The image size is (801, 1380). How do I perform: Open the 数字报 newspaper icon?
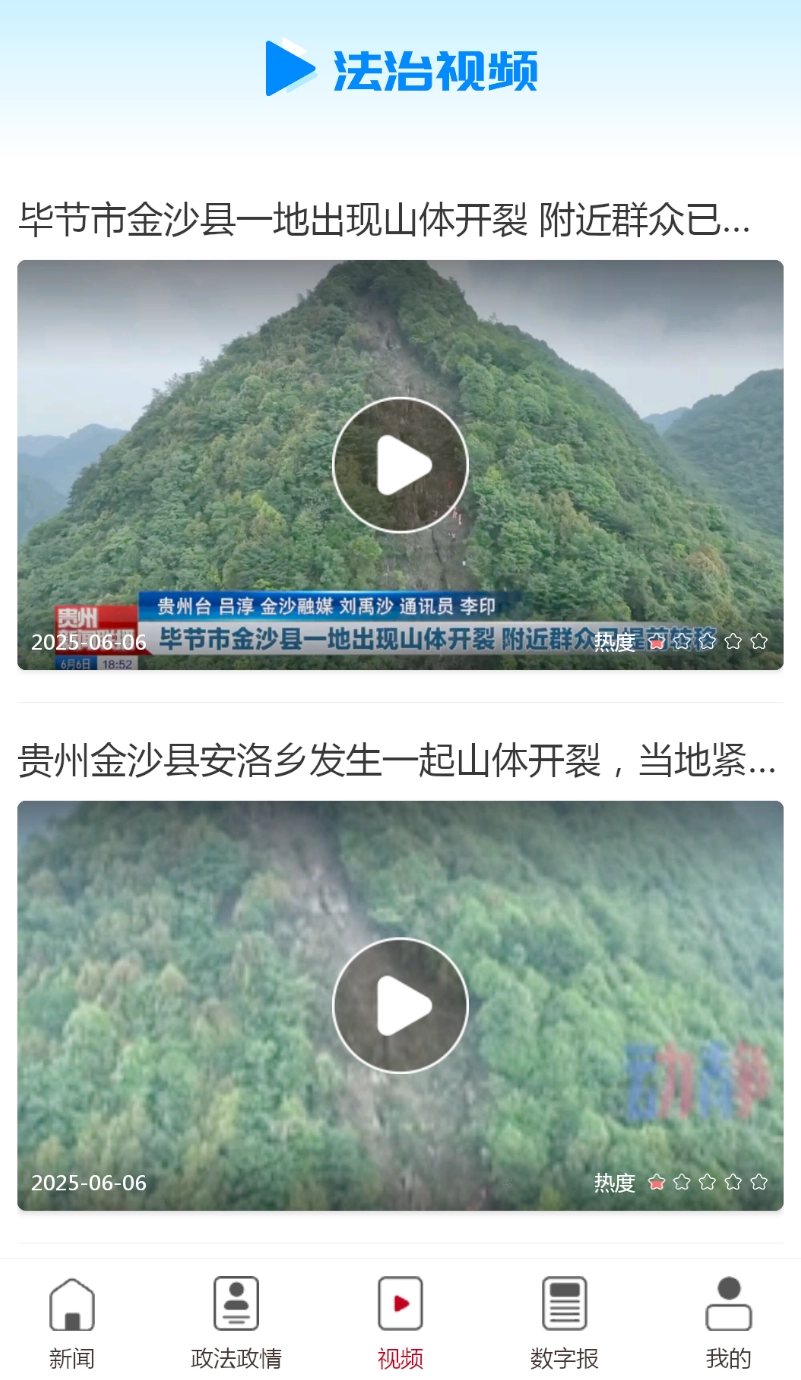564,1304
